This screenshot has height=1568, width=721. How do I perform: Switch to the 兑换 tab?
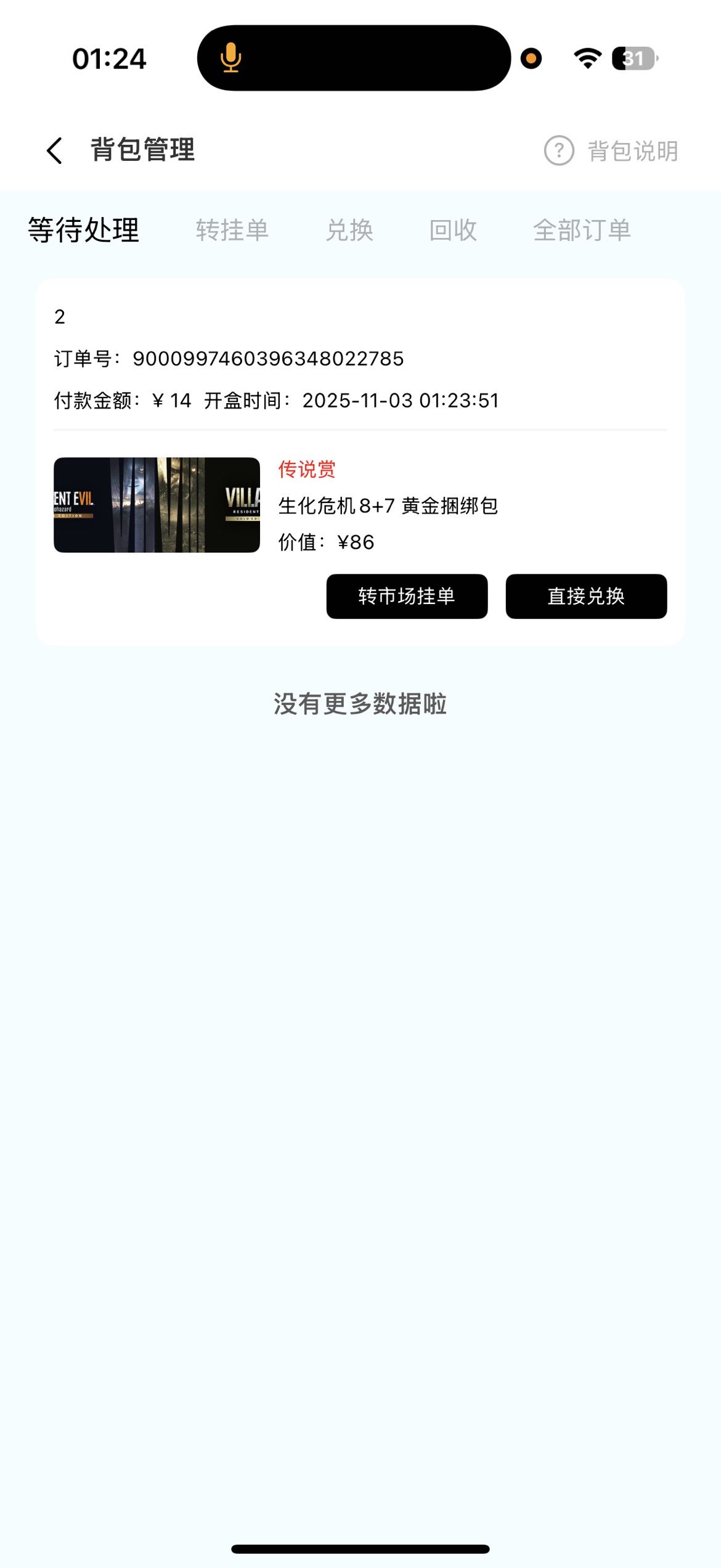(349, 230)
